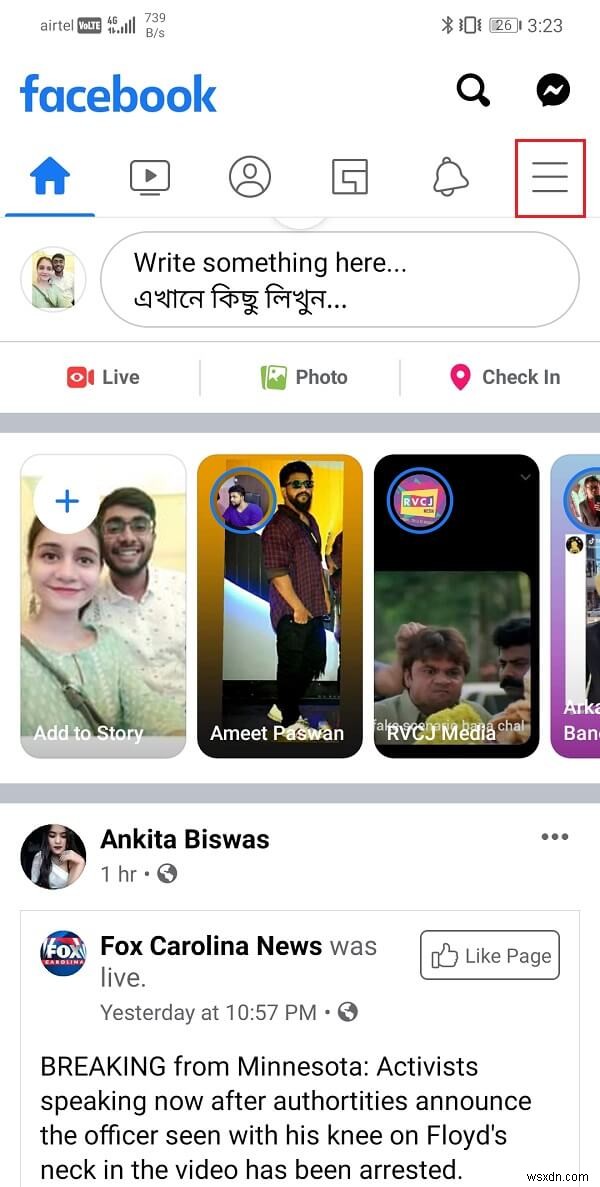Open Messenger from the top bar
The height and width of the screenshot is (1187, 600).
pyautogui.click(x=553, y=91)
